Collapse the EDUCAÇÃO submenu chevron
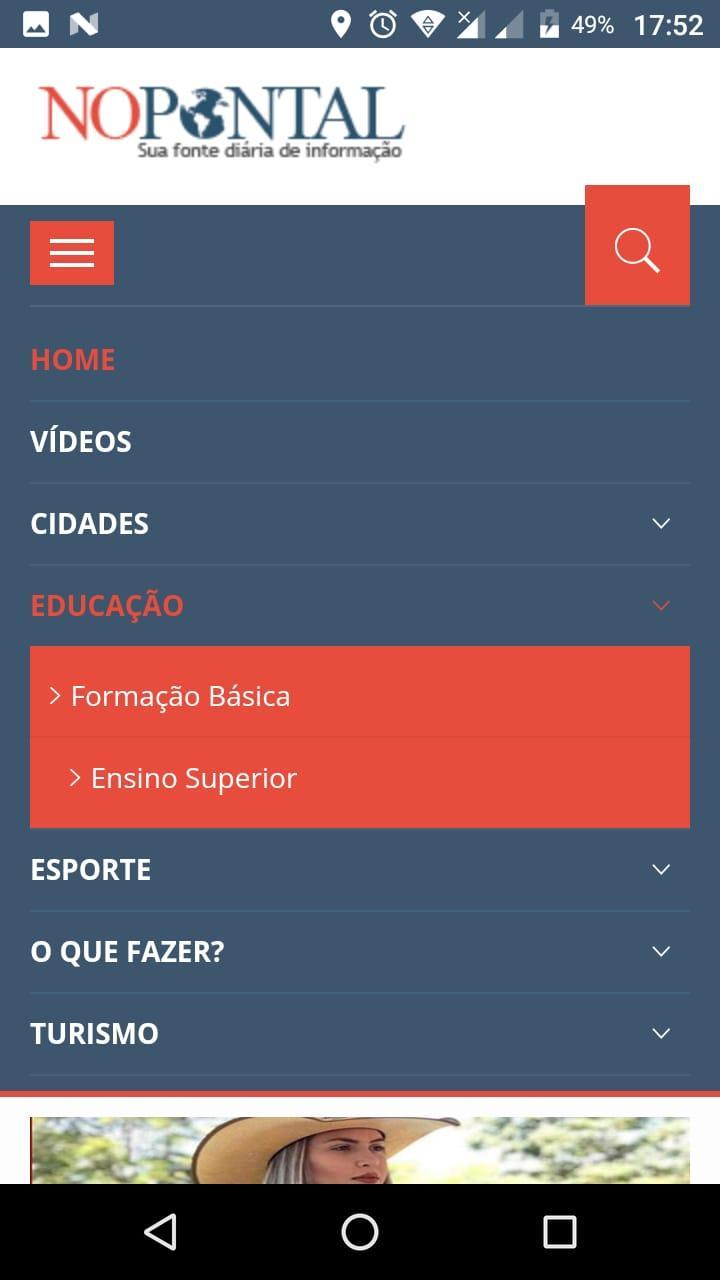This screenshot has width=720, height=1280. point(661,606)
